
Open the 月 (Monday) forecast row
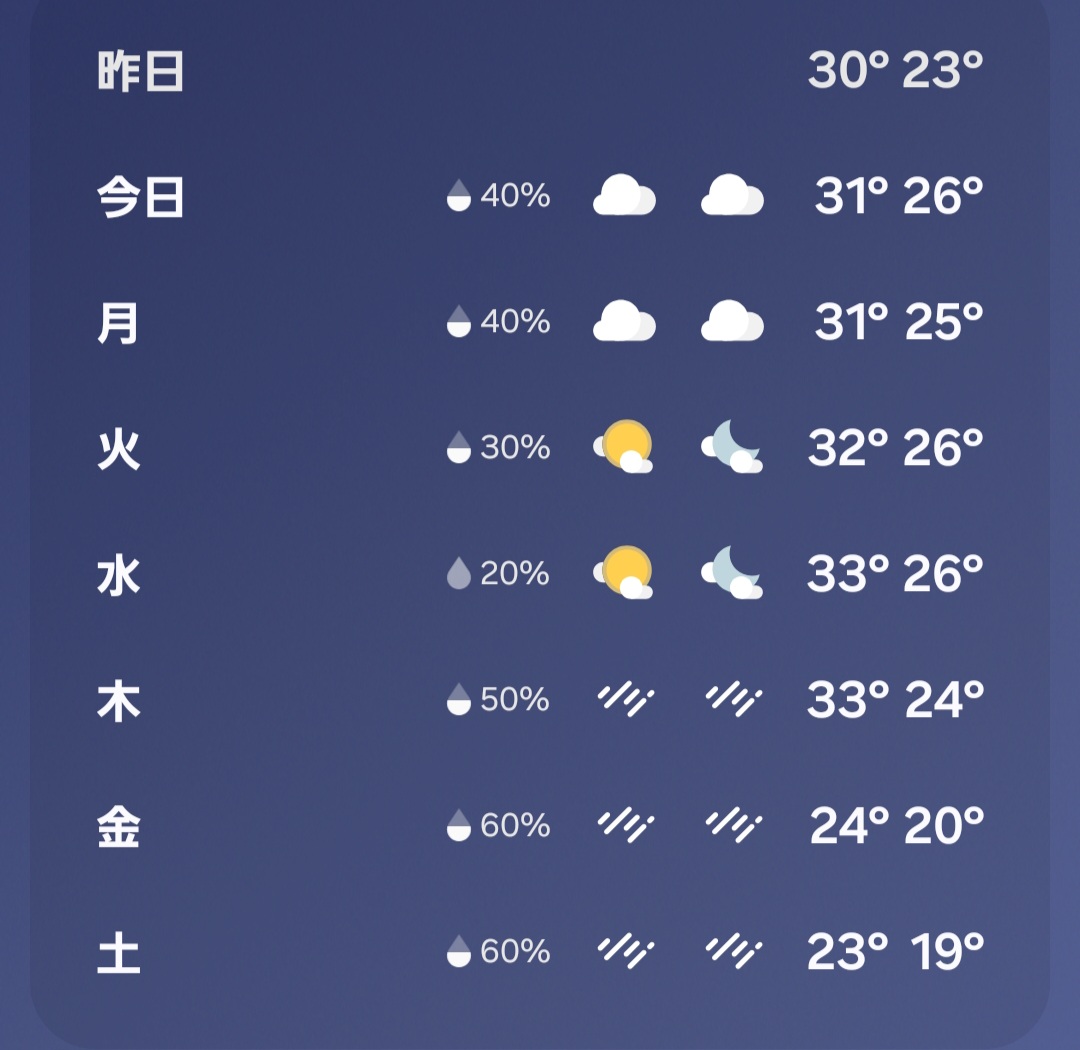point(540,322)
